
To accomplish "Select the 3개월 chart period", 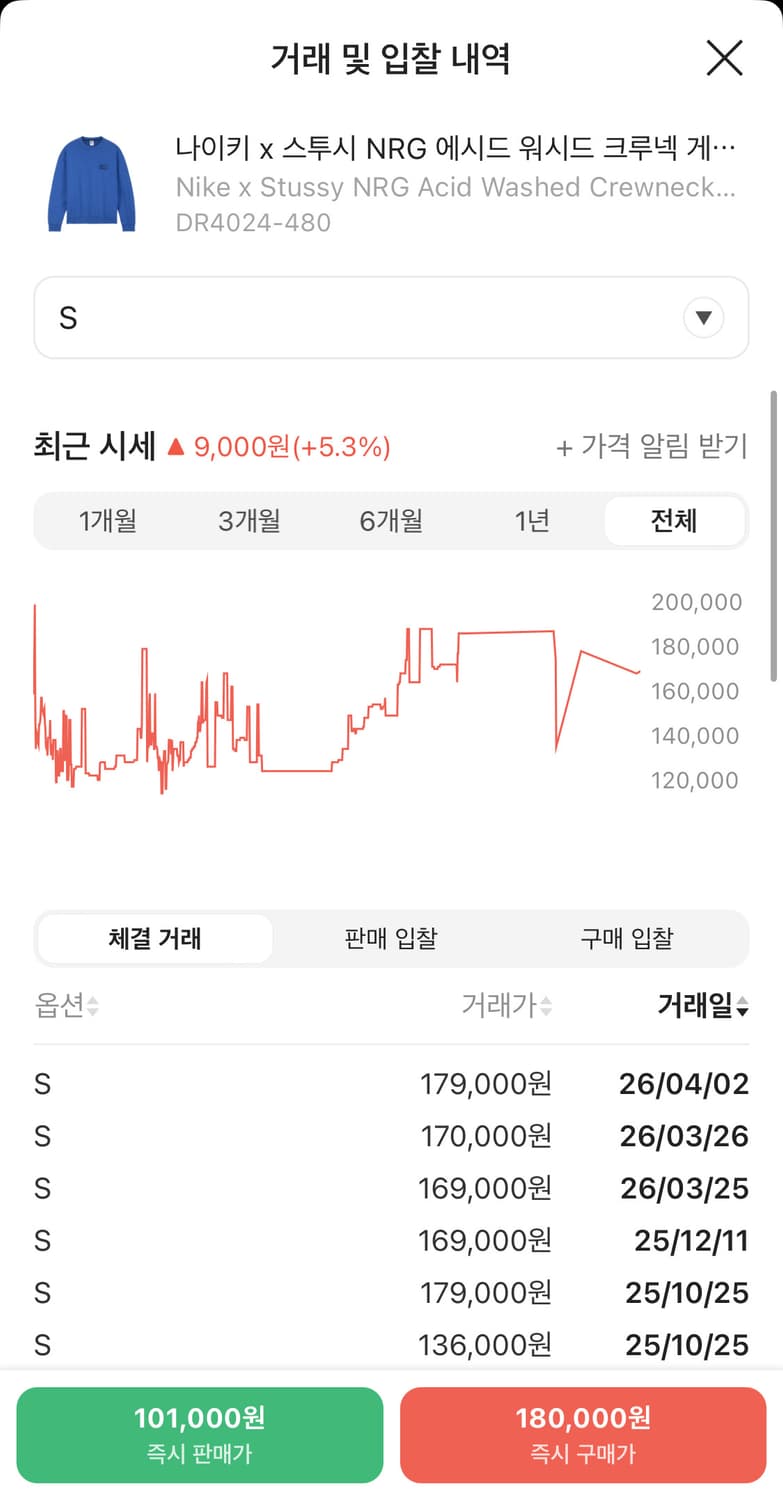I will pos(248,521).
